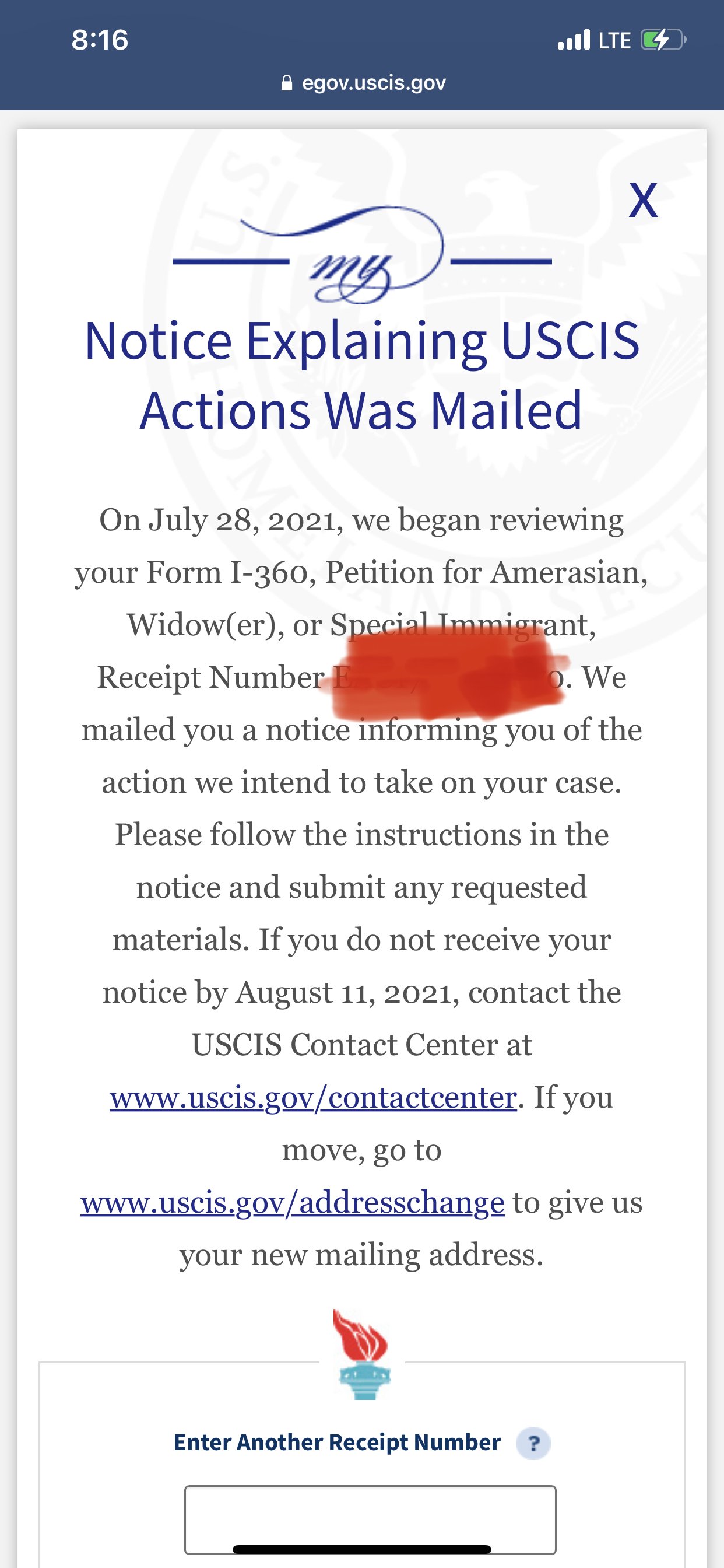Image resolution: width=724 pixels, height=1568 pixels.
Task: Open the uscis.gov/contactcenter link
Action: (314, 1097)
